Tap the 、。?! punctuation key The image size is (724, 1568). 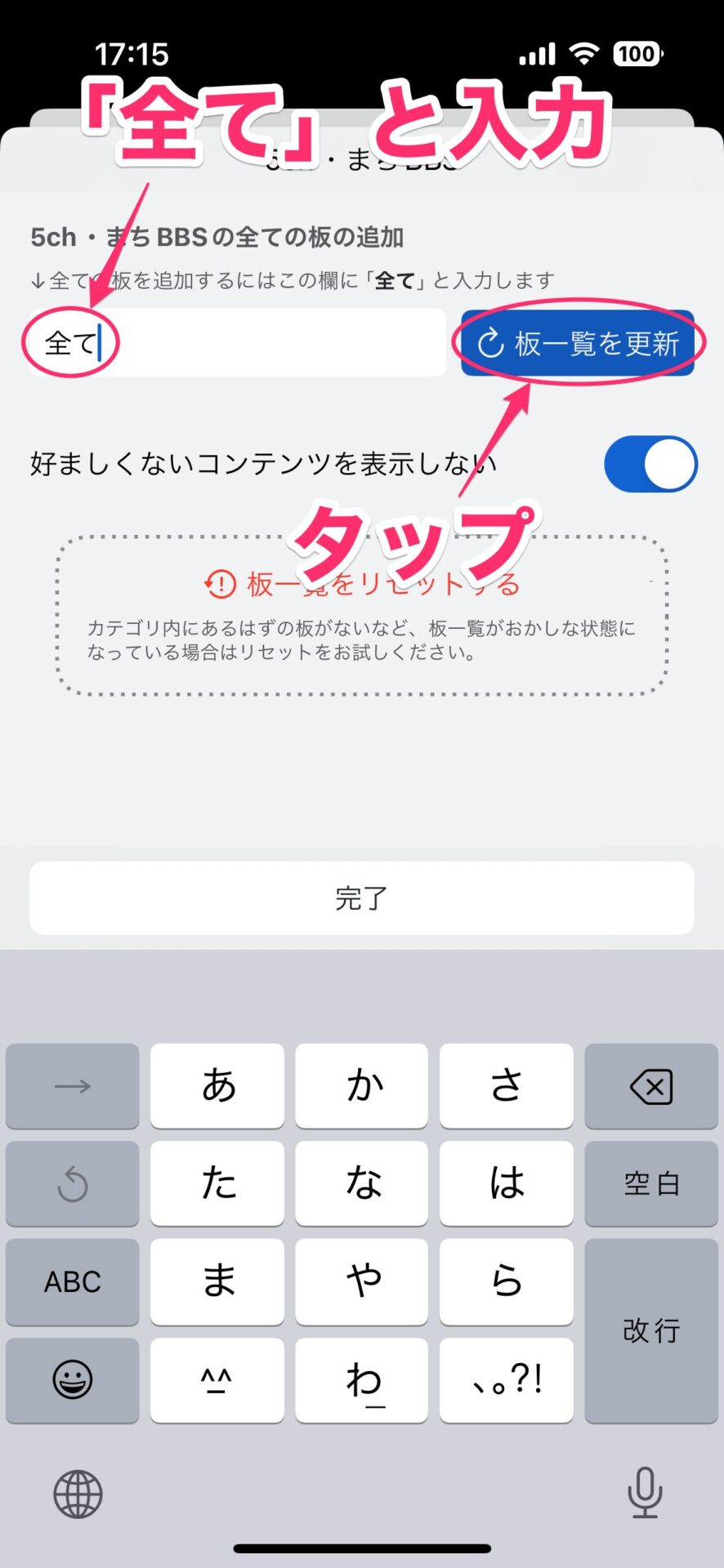click(506, 1380)
